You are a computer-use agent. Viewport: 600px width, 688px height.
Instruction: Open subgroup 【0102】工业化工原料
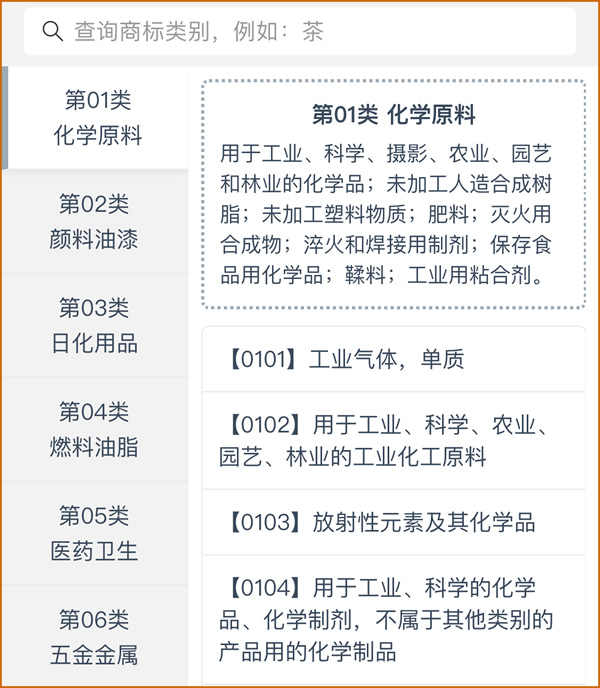[x=393, y=441]
